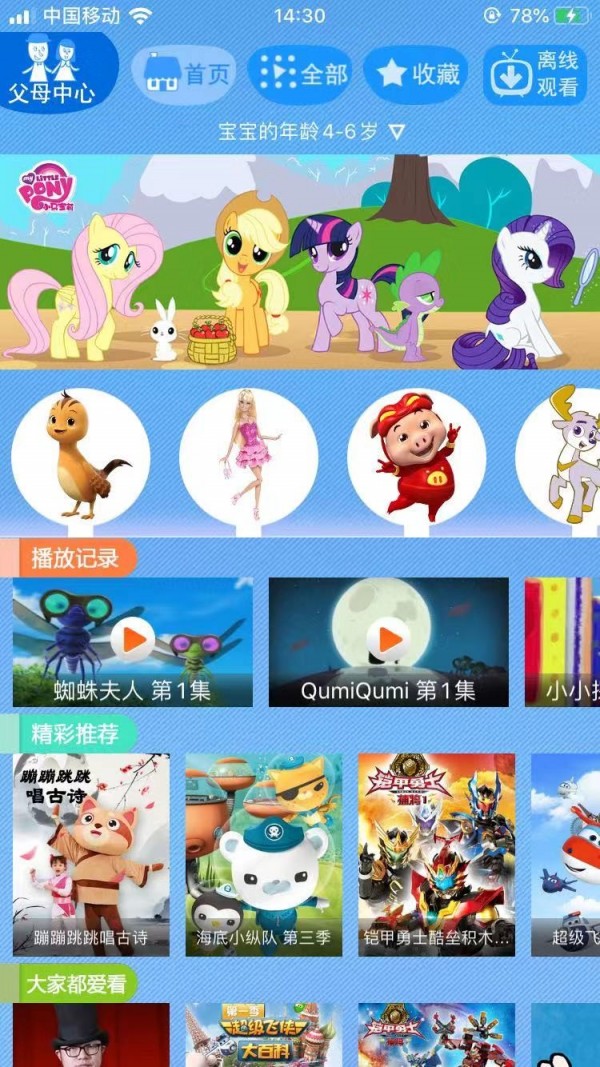The image size is (600, 1067).
Task: Select the Barbie character circle
Action: (x=248, y=457)
